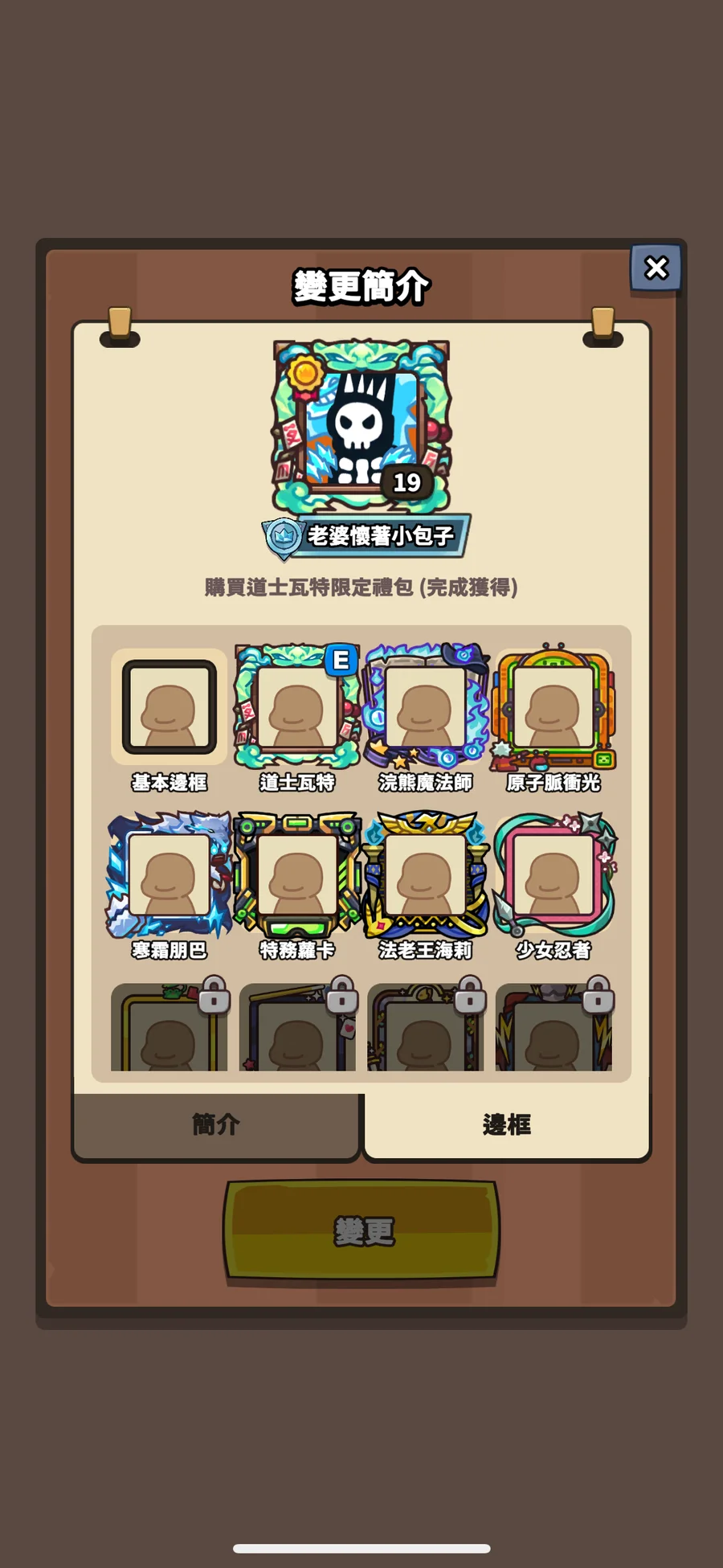Switch to the 簡介 tab
The width and height of the screenshot is (723, 1568).
(x=216, y=1124)
